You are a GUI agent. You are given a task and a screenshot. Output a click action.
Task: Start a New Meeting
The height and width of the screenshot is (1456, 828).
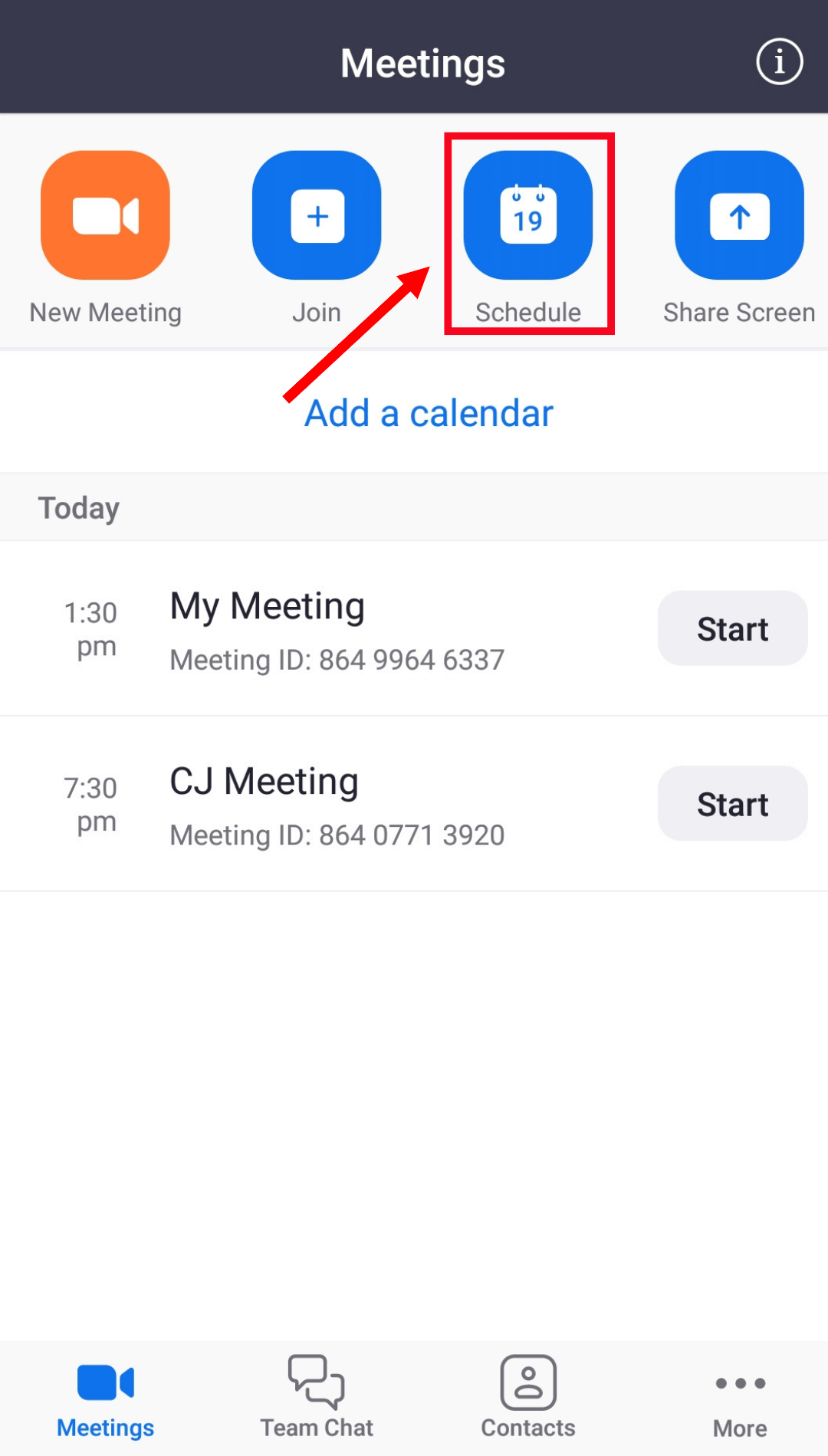click(105, 215)
